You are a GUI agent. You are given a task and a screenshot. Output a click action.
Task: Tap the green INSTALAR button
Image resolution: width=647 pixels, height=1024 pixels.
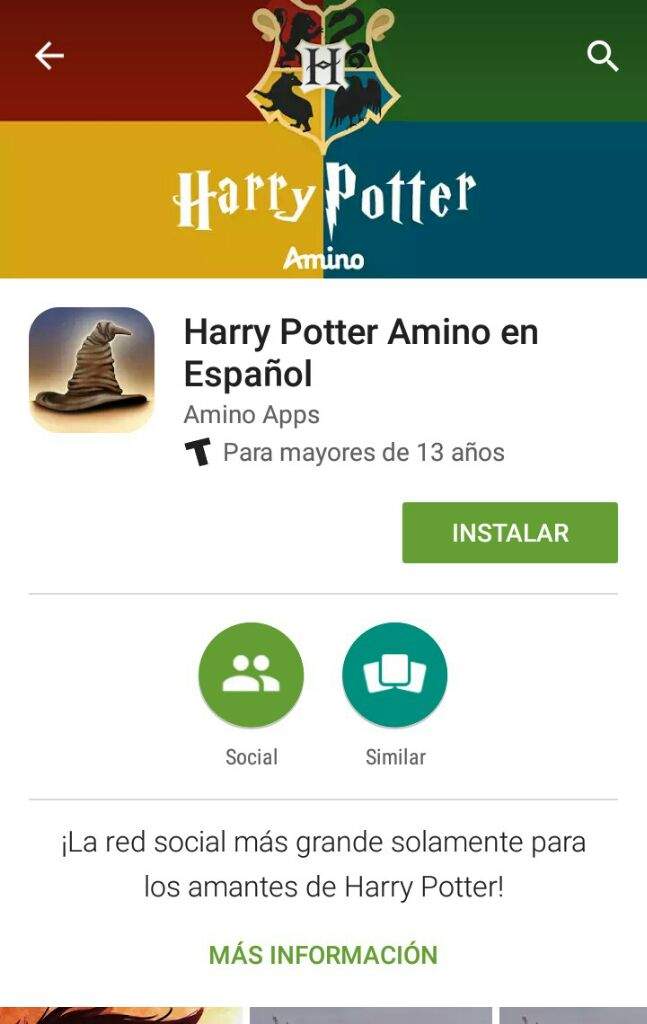(x=509, y=533)
